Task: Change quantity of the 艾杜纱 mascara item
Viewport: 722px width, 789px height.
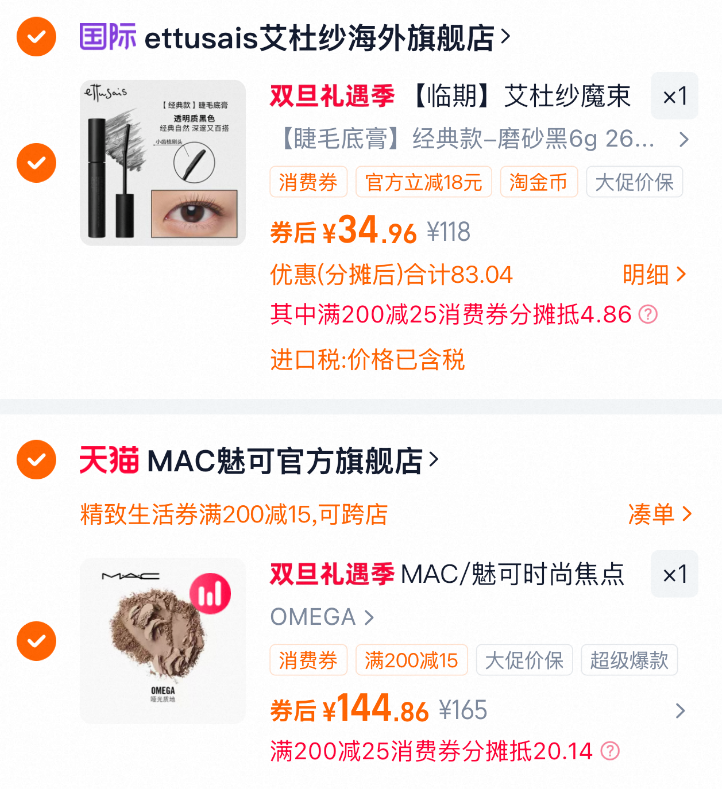Action: [x=675, y=96]
